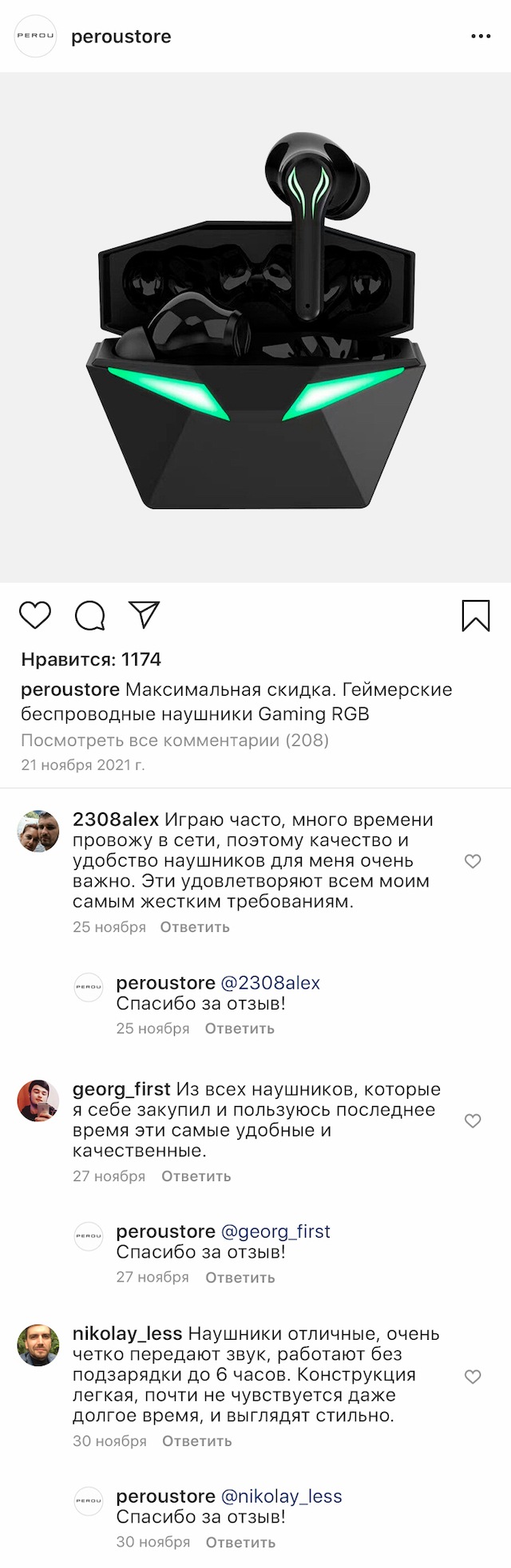The width and height of the screenshot is (511, 1568).
Task: Open the @nikolay_less mention link
Action: pyautogui.click(x=281, y=1495)
